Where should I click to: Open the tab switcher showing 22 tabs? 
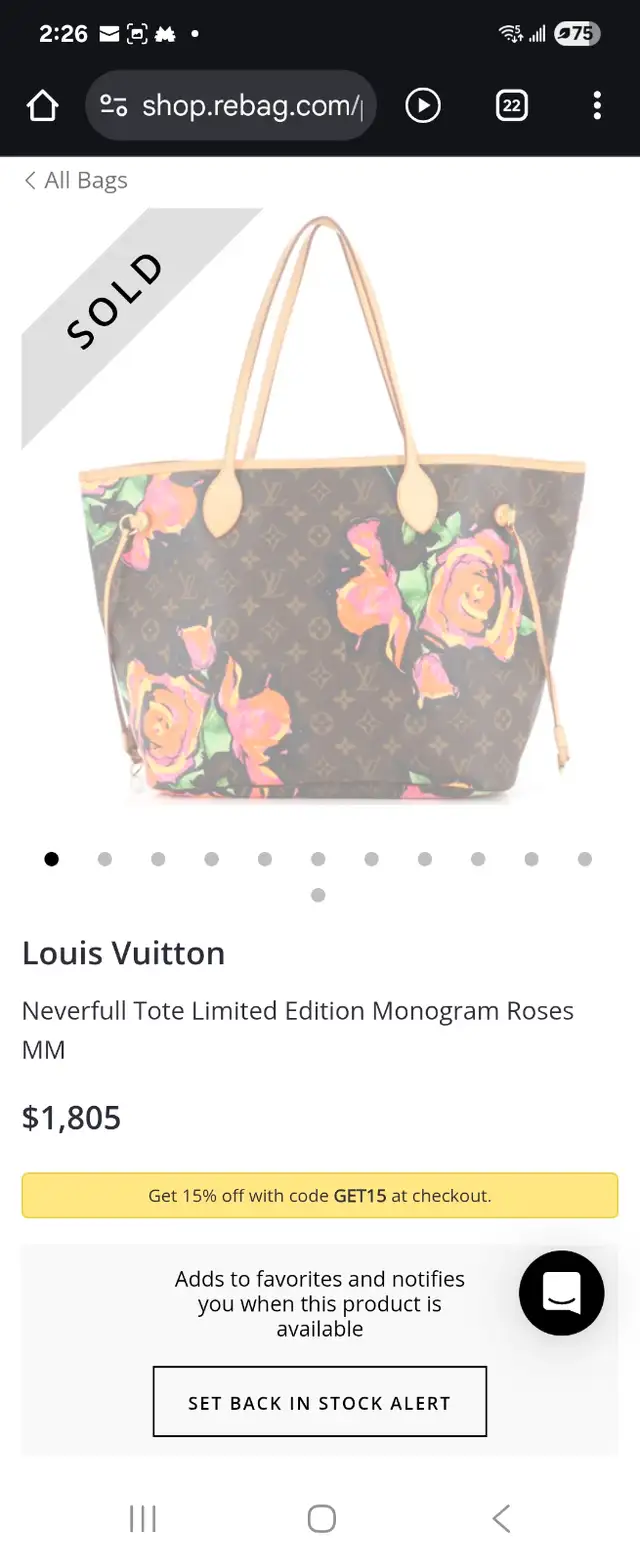tap(511, 105)
